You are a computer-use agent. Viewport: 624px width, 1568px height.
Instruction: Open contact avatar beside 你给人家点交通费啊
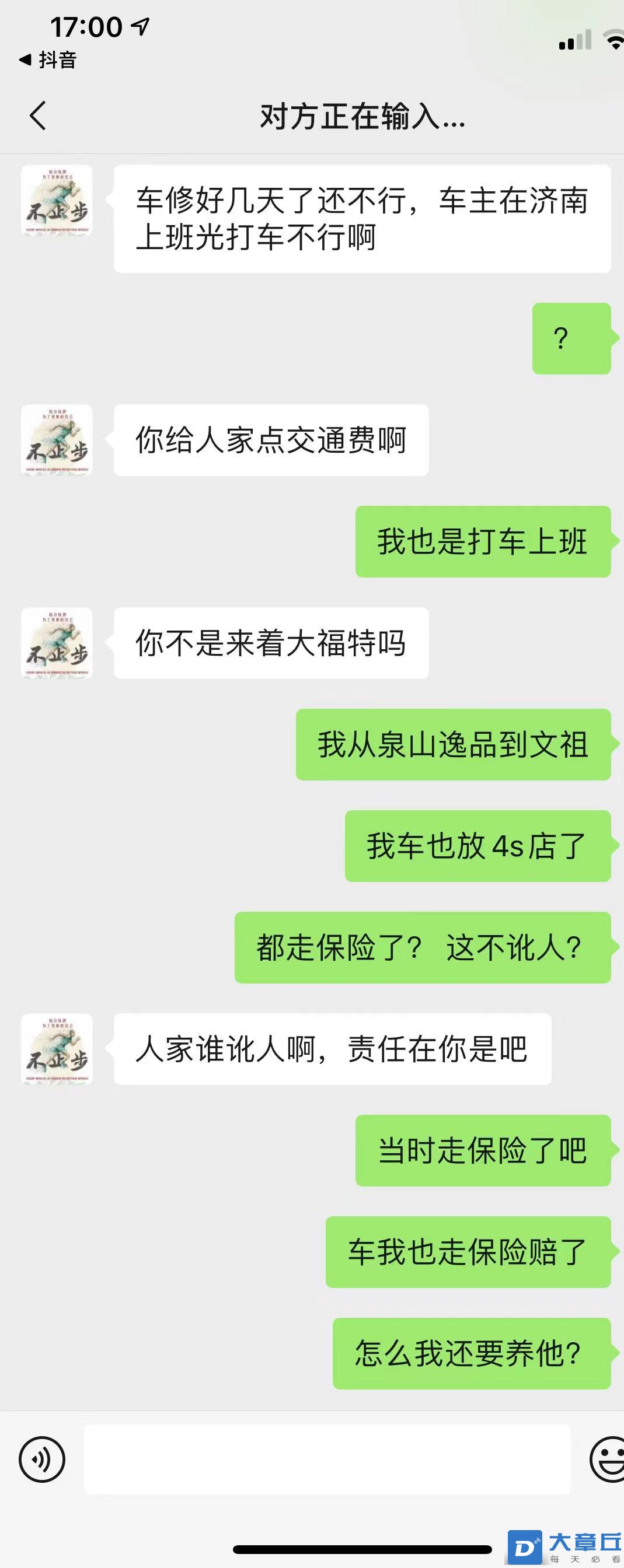pyautogui.click(x=57, y=440)
